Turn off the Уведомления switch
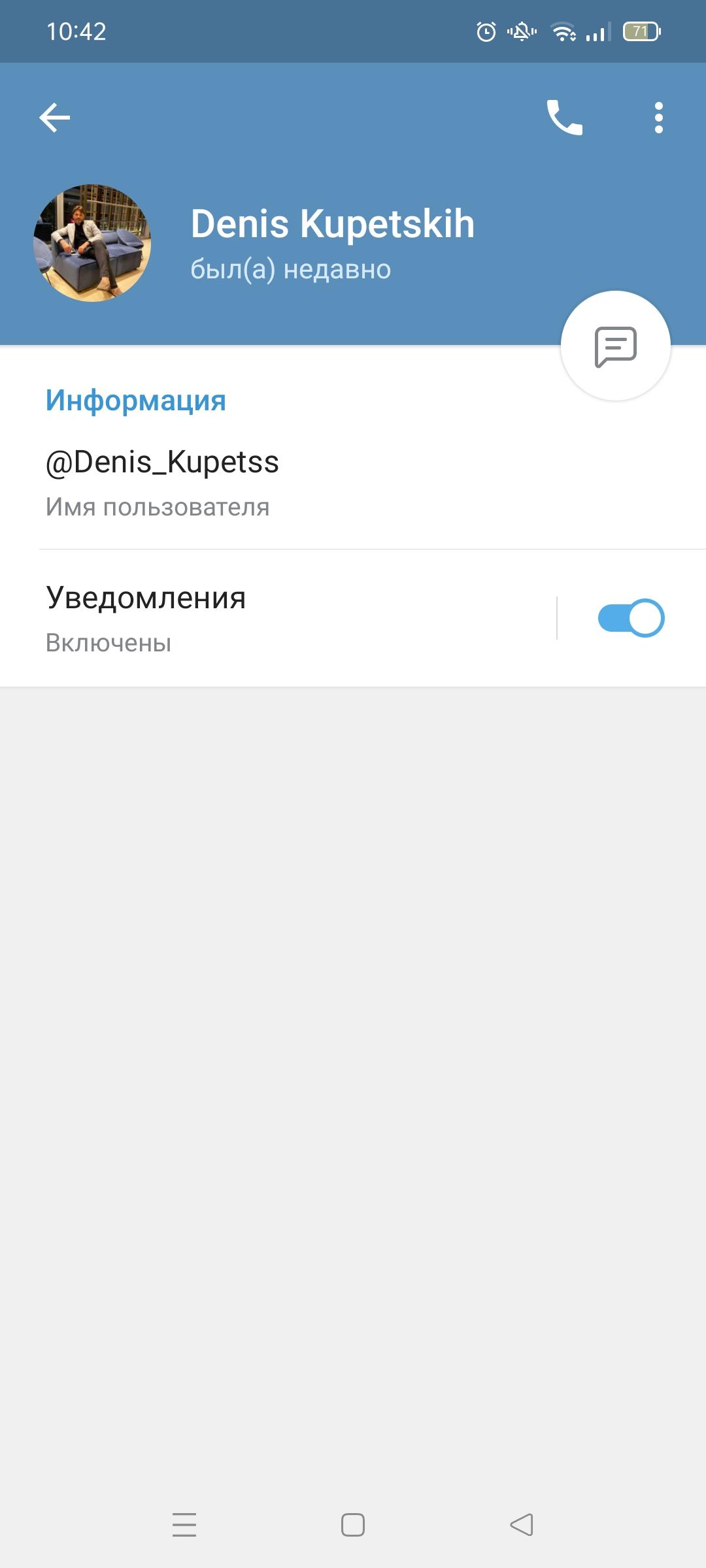 [x=631, y=618]
